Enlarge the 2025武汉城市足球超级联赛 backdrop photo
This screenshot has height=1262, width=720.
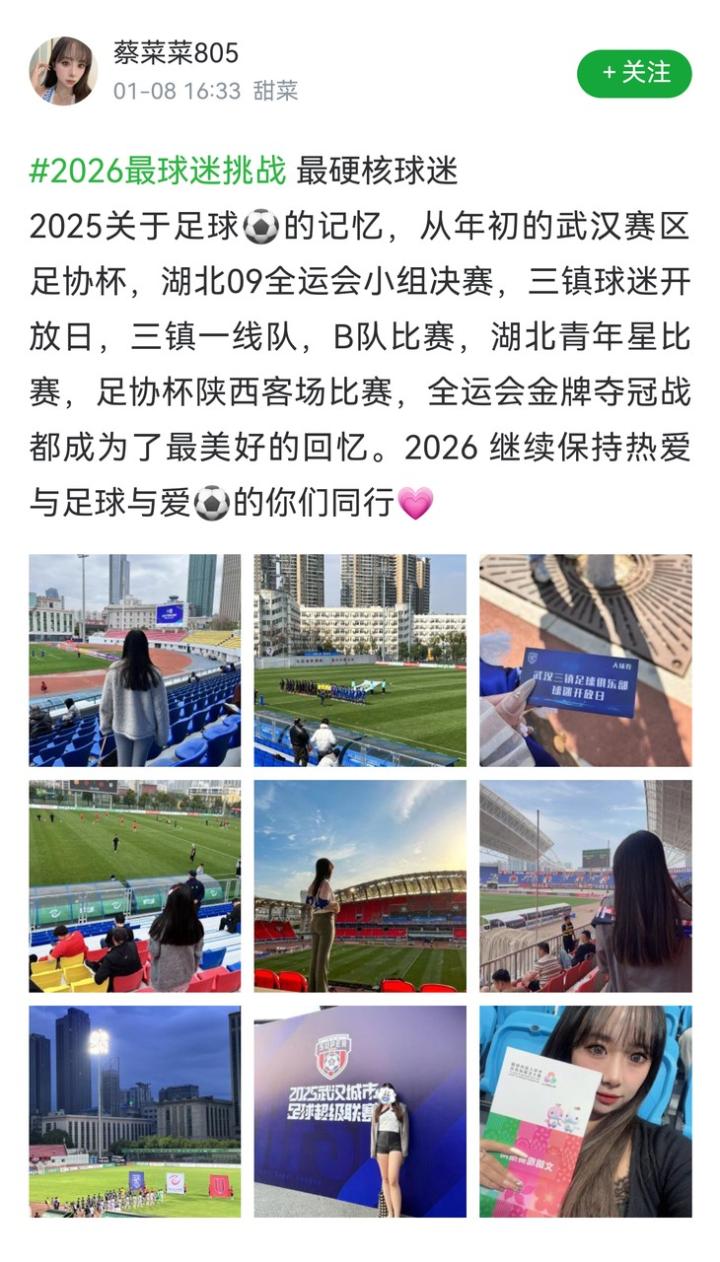pos(360,1111)
